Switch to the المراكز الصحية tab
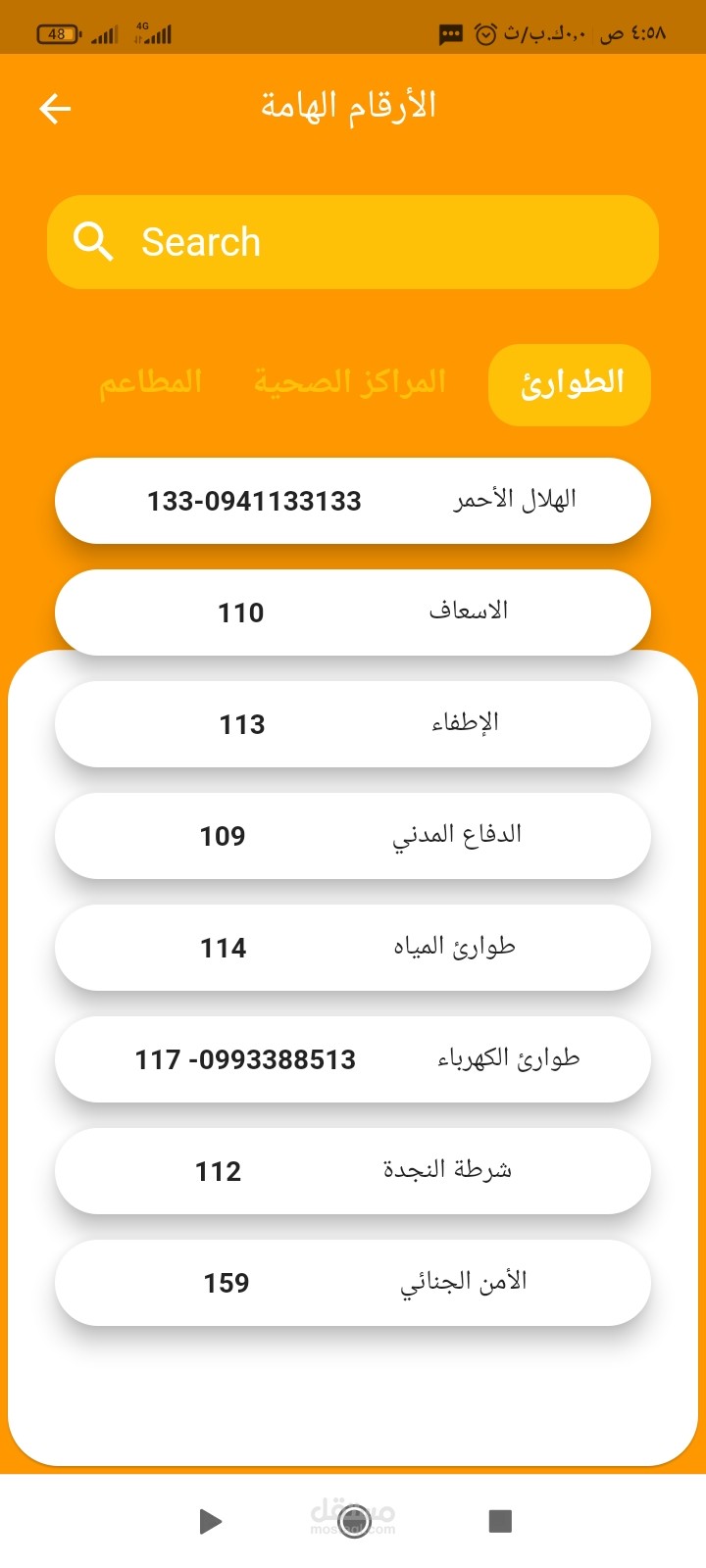 tap(350, 382)
